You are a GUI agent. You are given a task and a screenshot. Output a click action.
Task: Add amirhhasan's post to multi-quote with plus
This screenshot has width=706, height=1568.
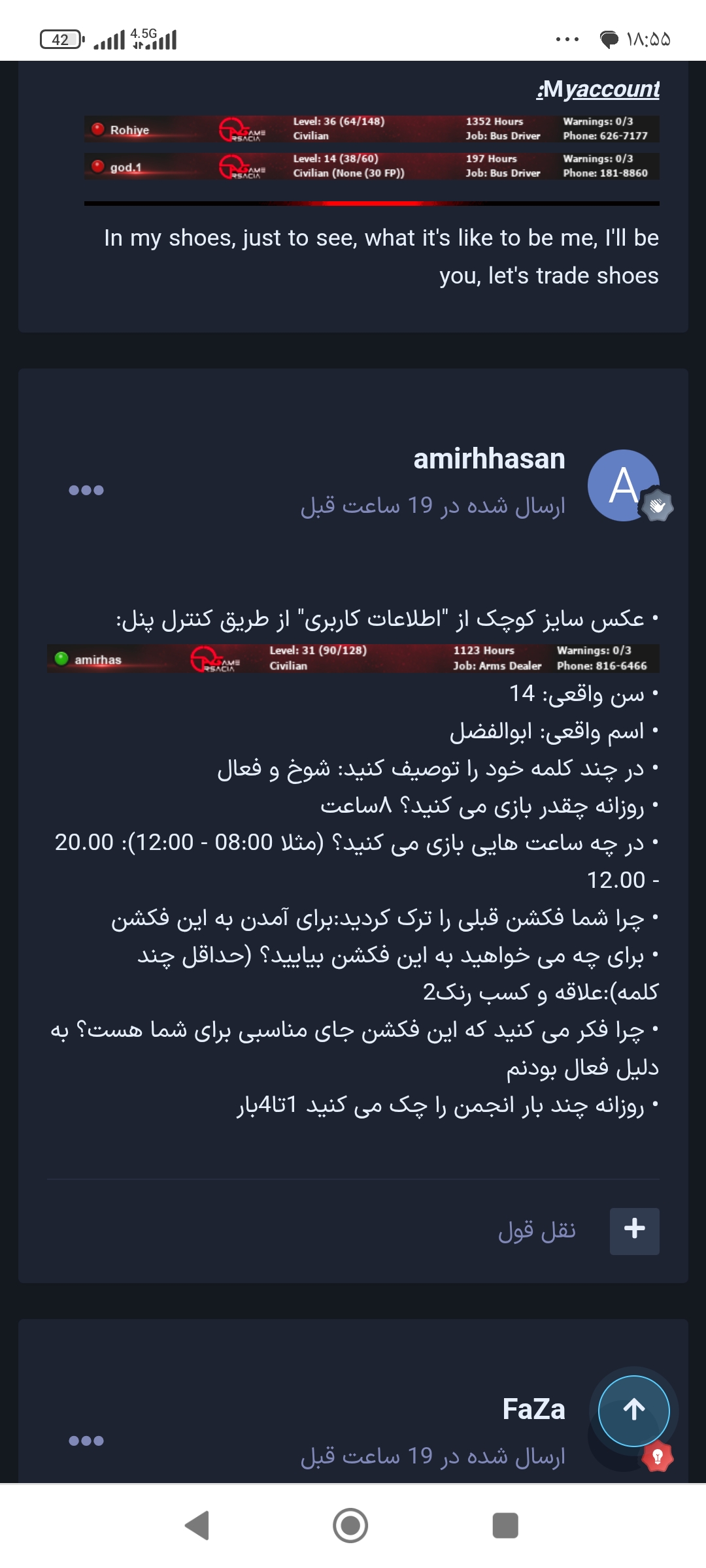point(634,1231)
